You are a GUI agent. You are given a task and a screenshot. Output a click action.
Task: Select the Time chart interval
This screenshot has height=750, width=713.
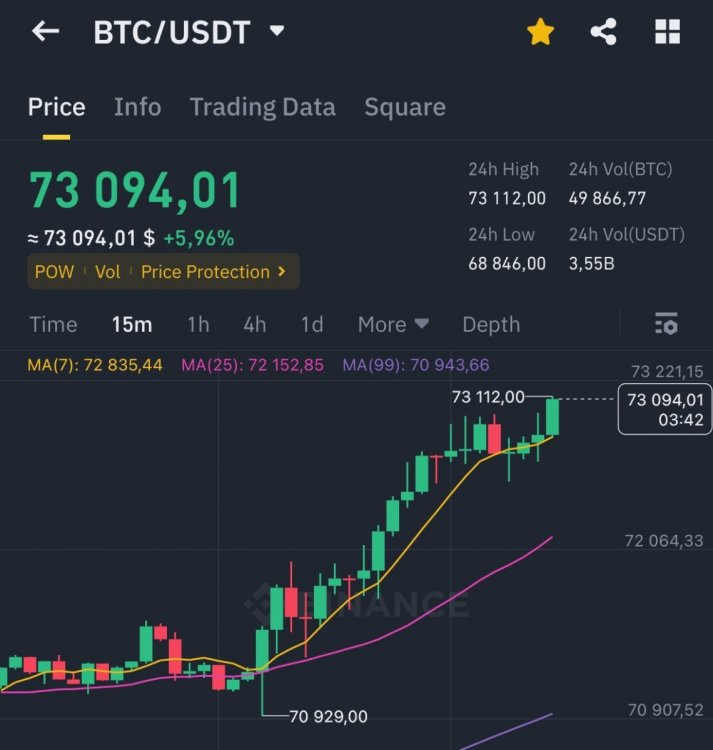tap(53, 324)
